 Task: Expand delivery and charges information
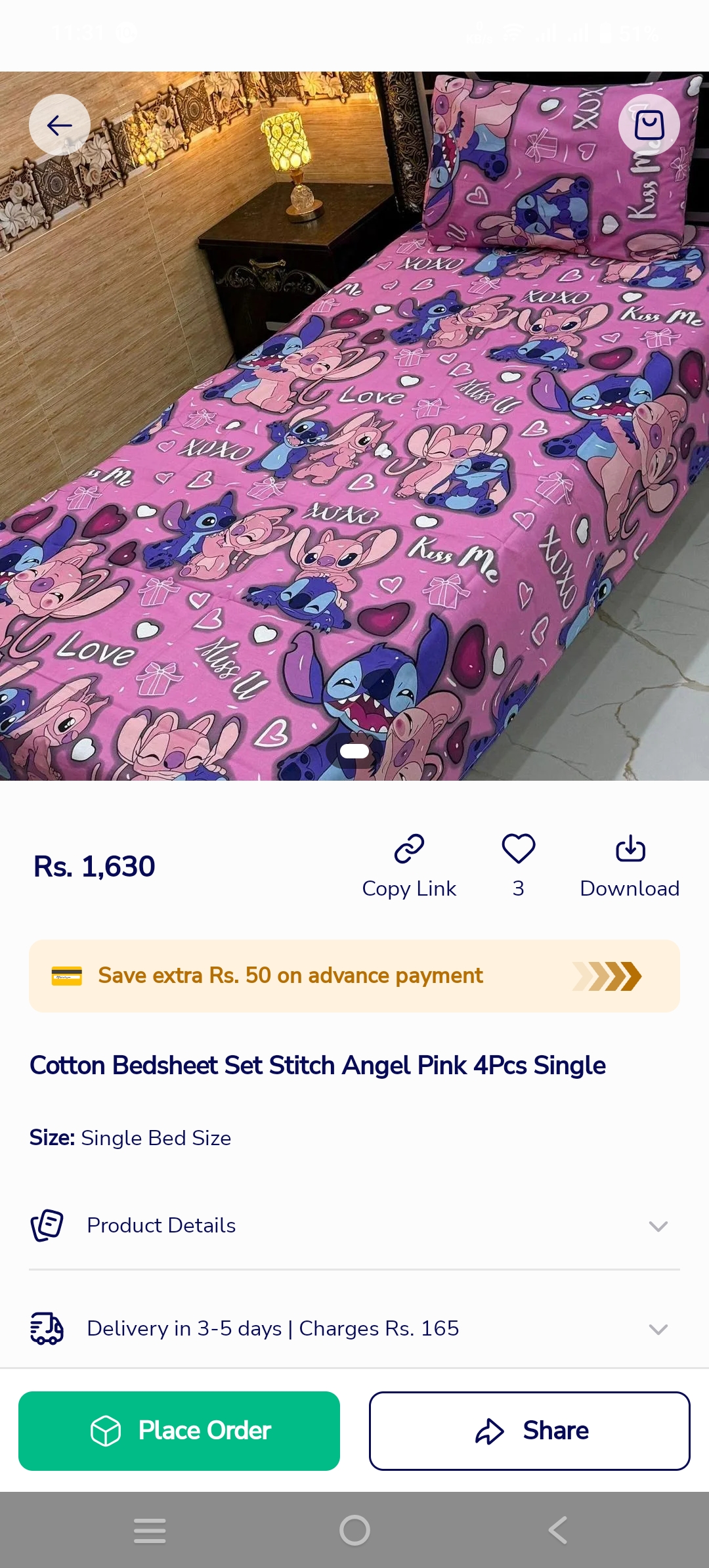[x=354, y=1328]
